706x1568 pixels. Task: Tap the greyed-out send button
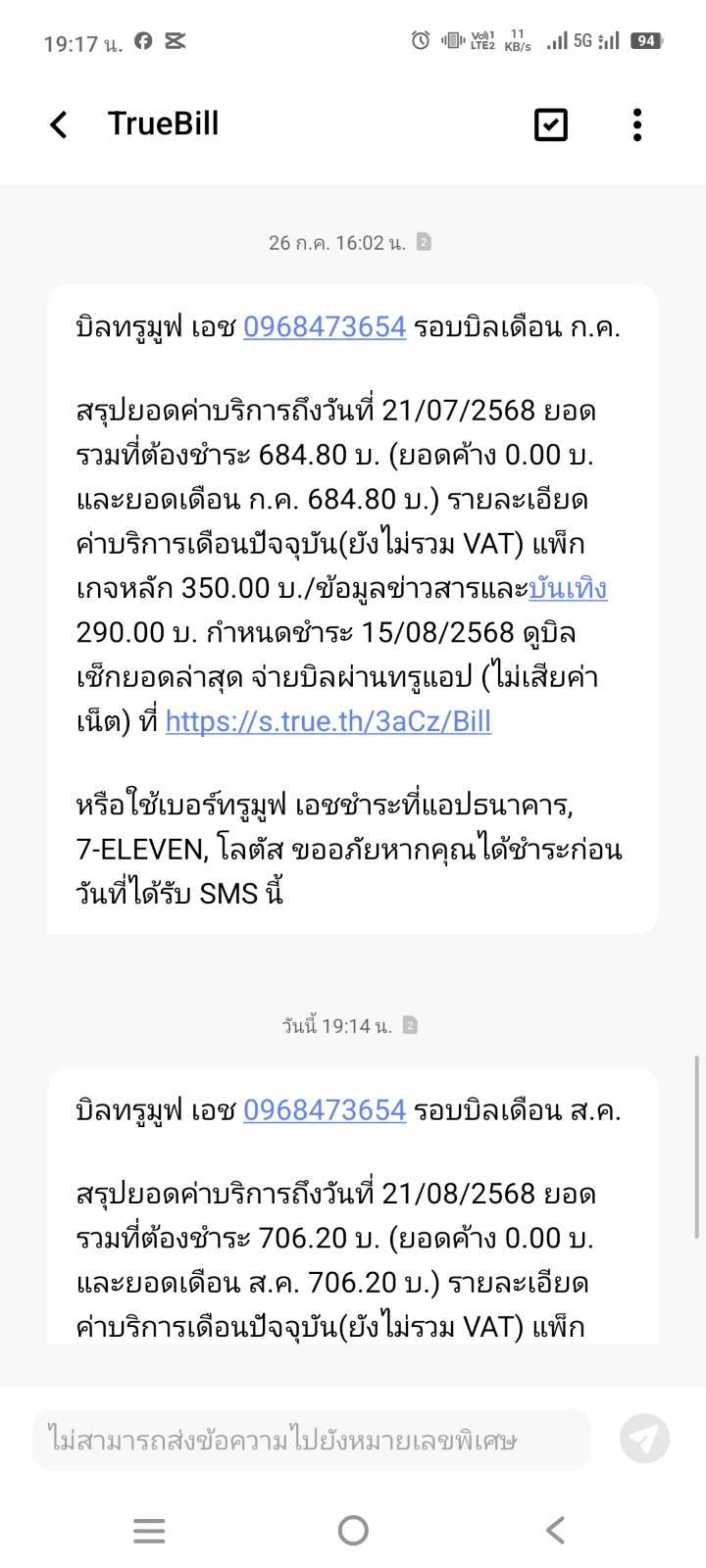(x=644, y=1439)
